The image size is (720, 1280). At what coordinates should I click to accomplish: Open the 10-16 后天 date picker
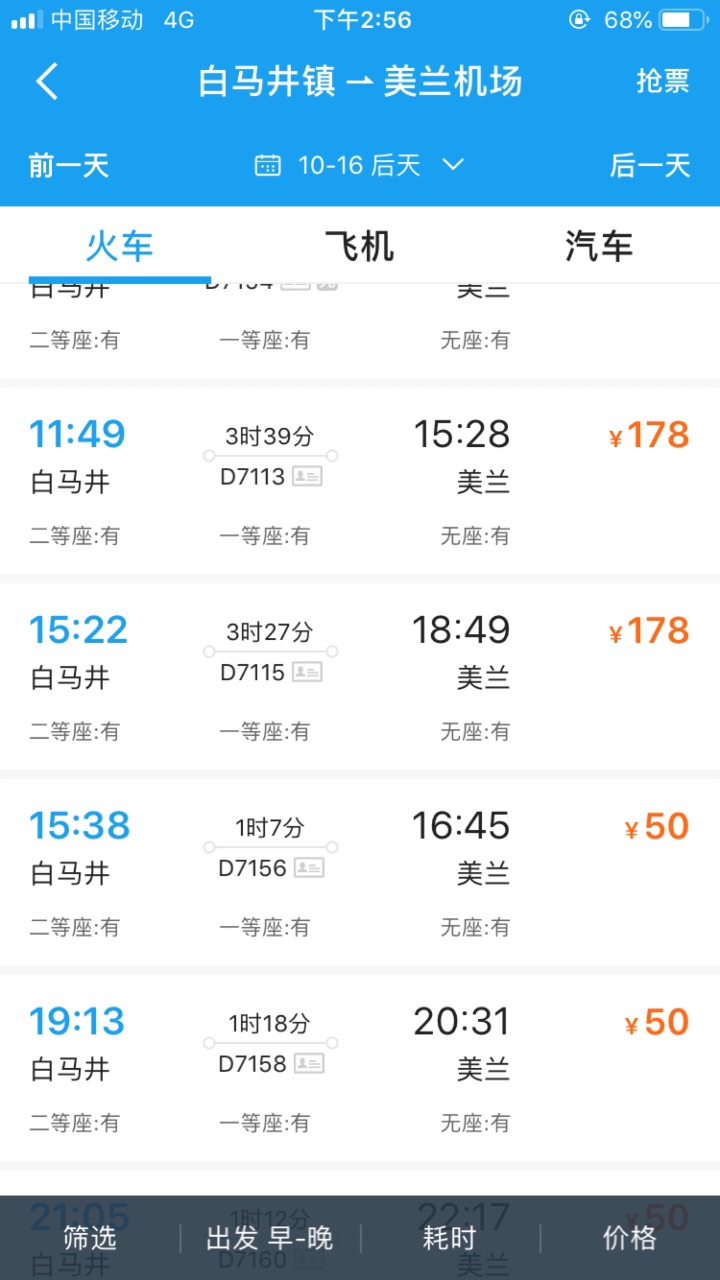point(360,165)
